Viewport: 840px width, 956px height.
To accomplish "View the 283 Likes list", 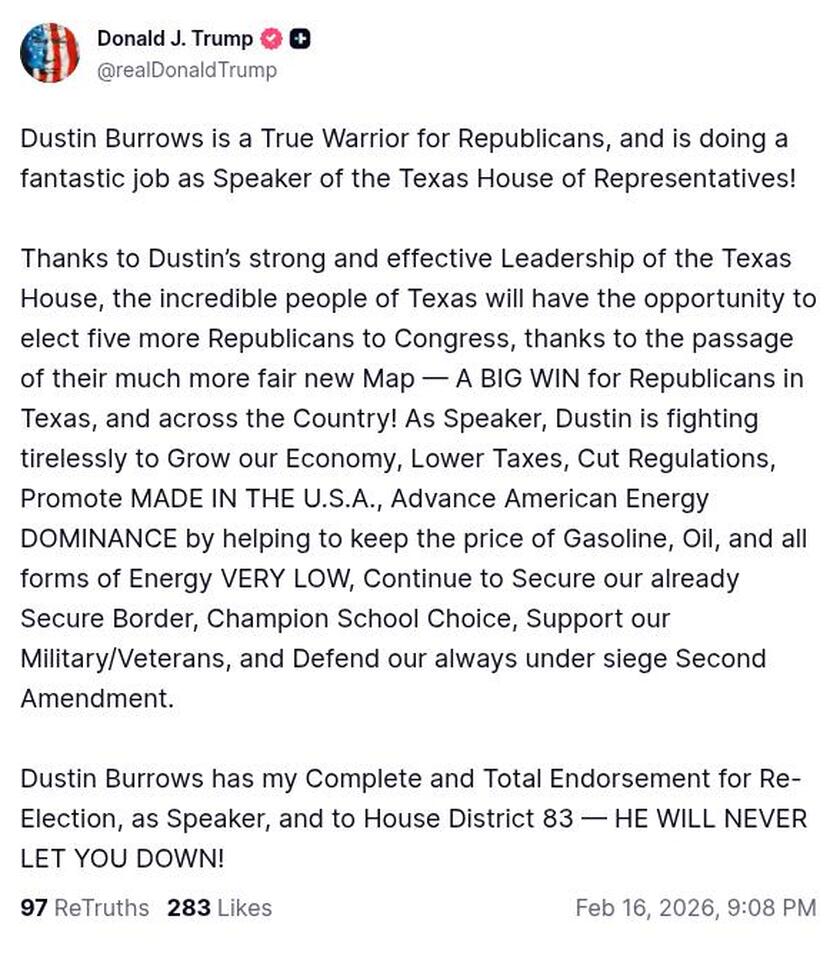I will coord(219,908).
